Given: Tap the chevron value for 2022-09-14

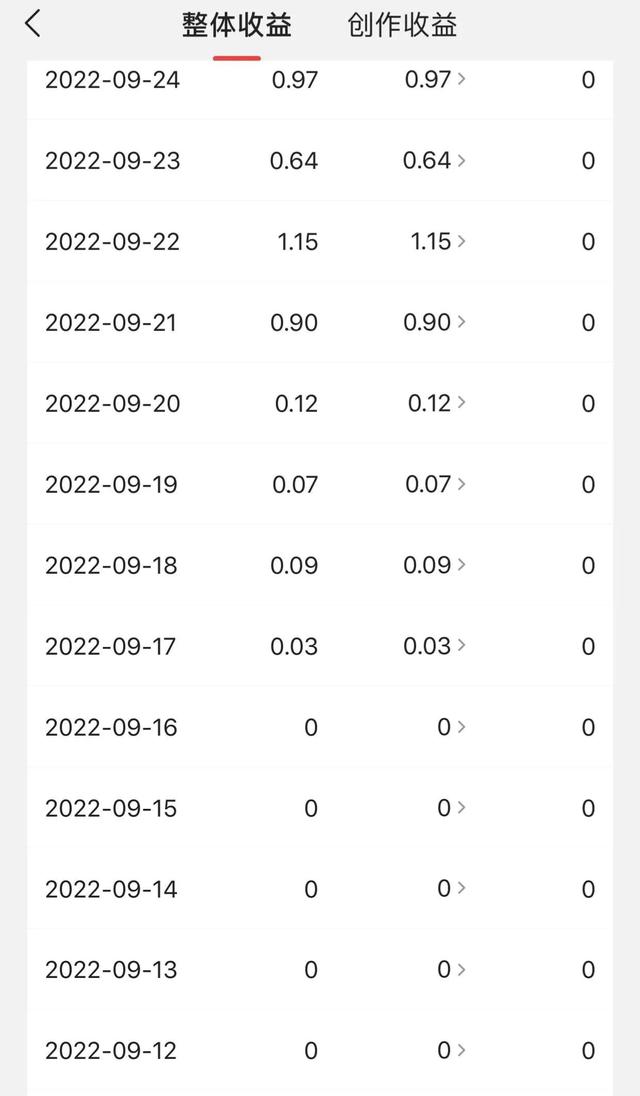Looking at the screenshot, I should (x=452, y=889).
